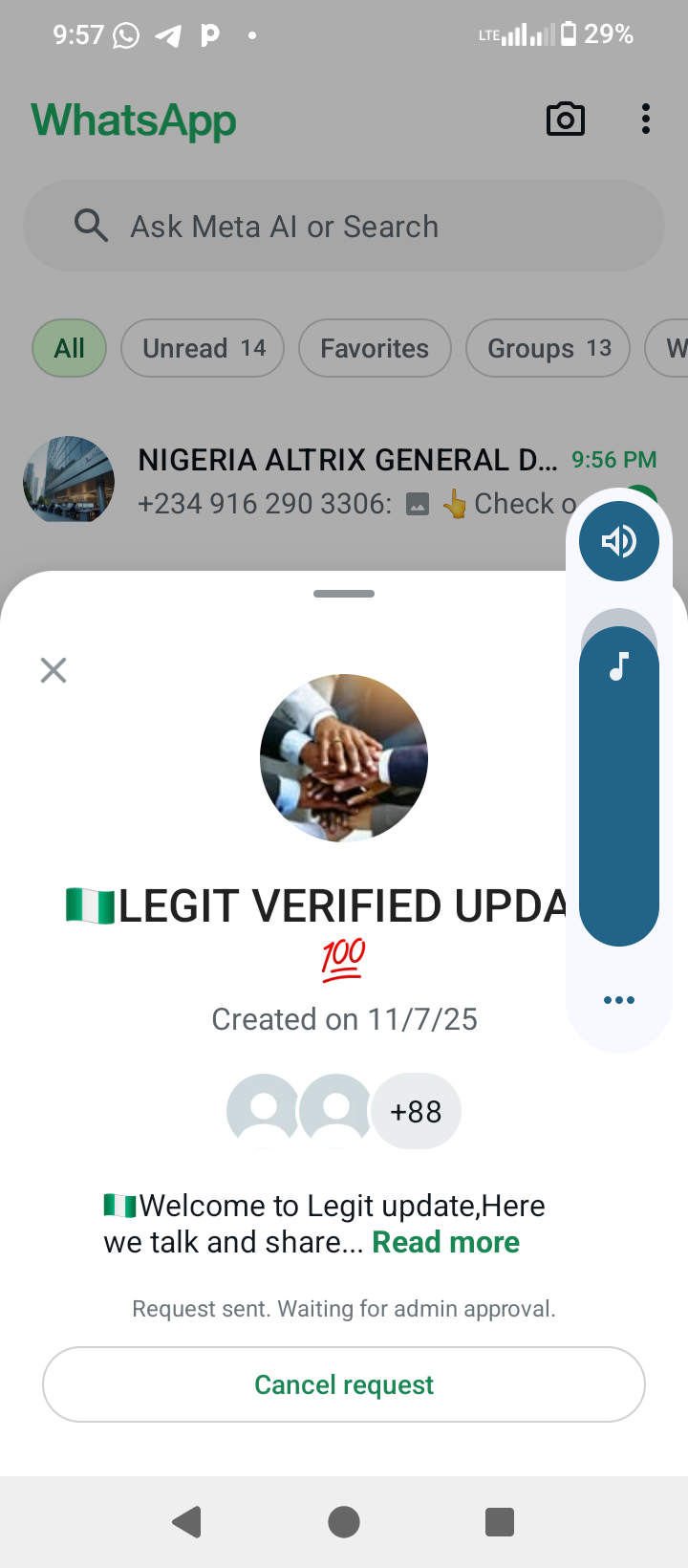Select the All filter chip

(x=69, y=348)
